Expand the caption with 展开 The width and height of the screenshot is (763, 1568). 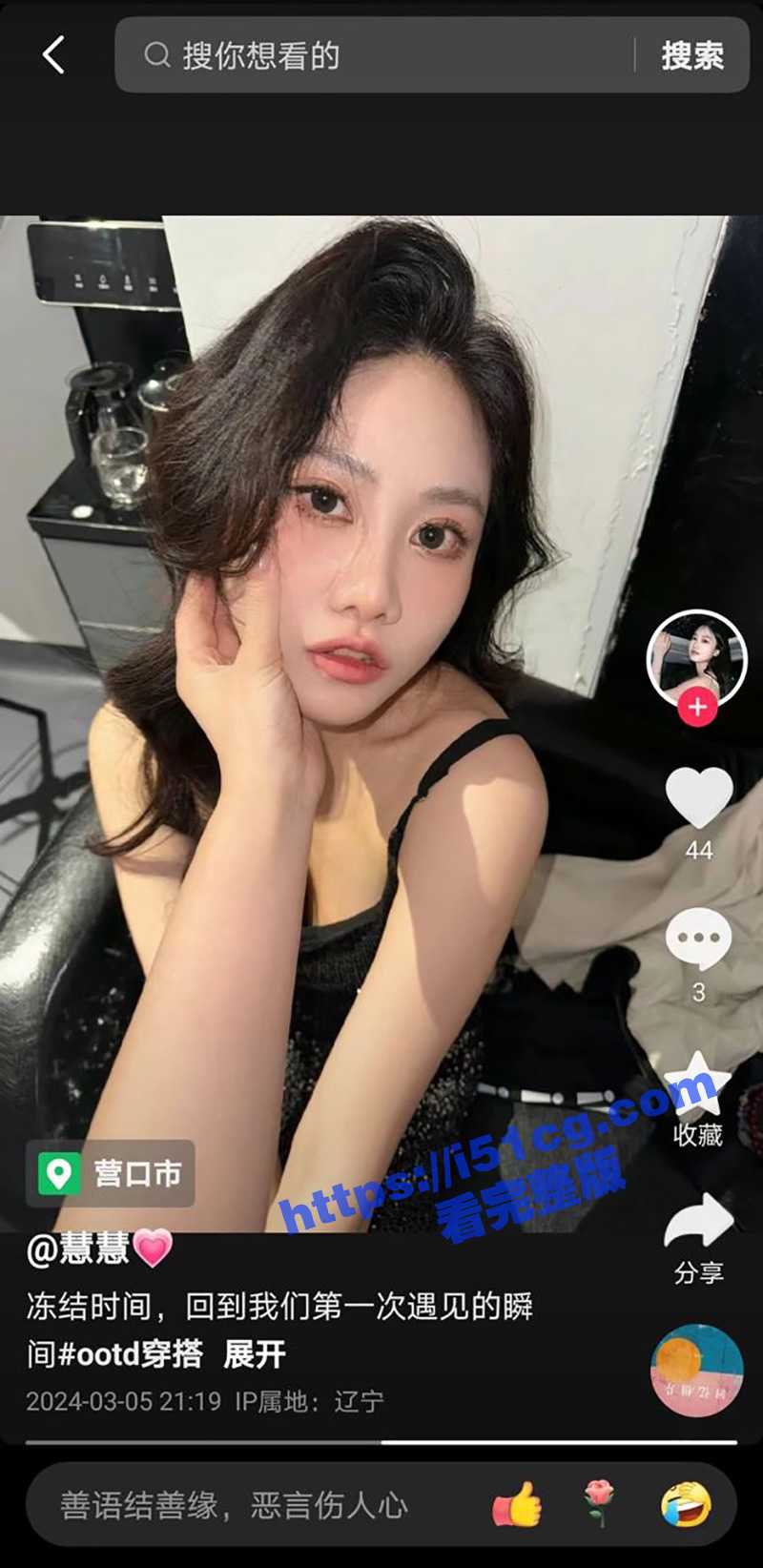point(255,1354)
